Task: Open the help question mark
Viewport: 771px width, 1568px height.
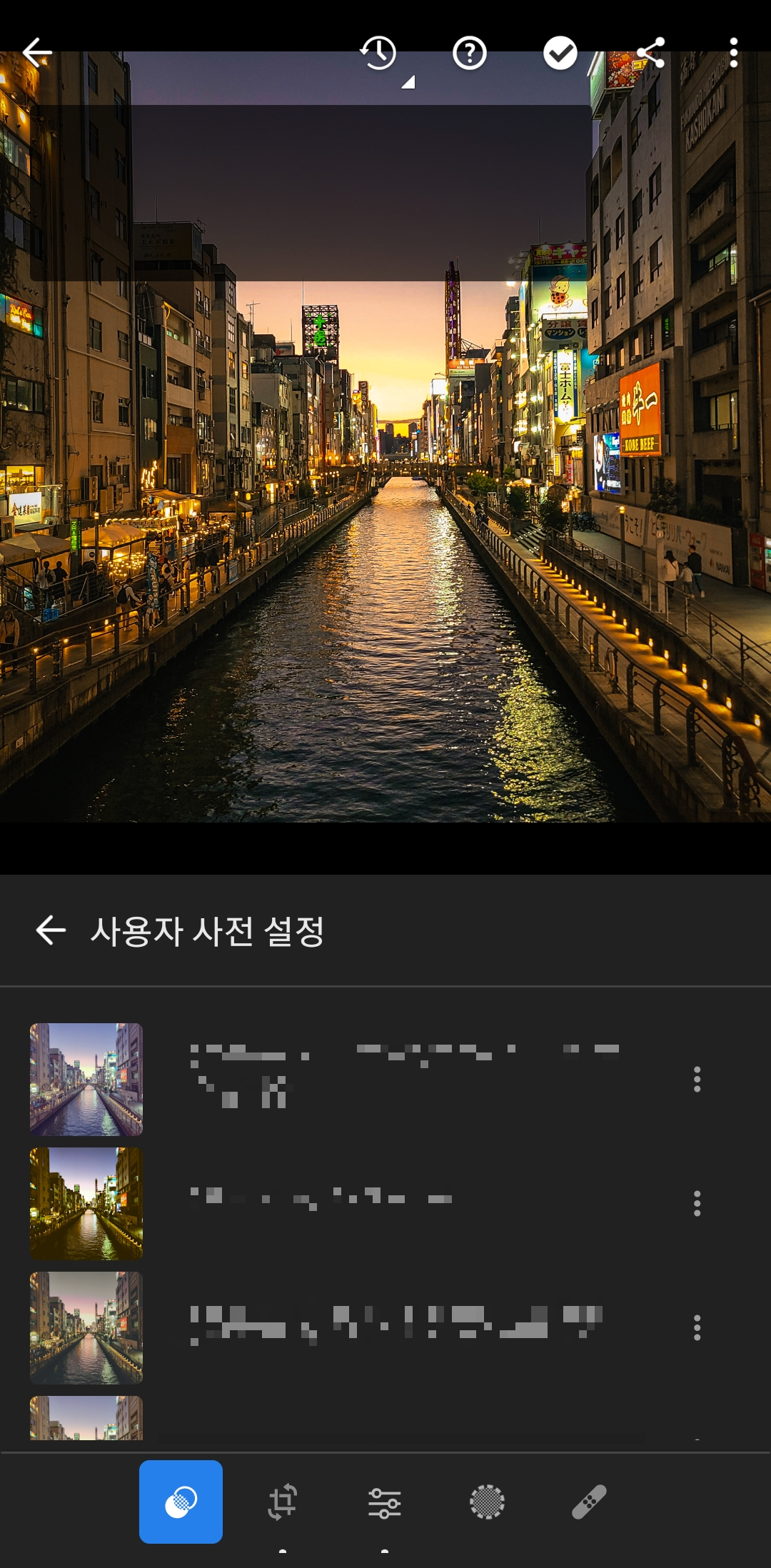Action: (x=470, y=54)
